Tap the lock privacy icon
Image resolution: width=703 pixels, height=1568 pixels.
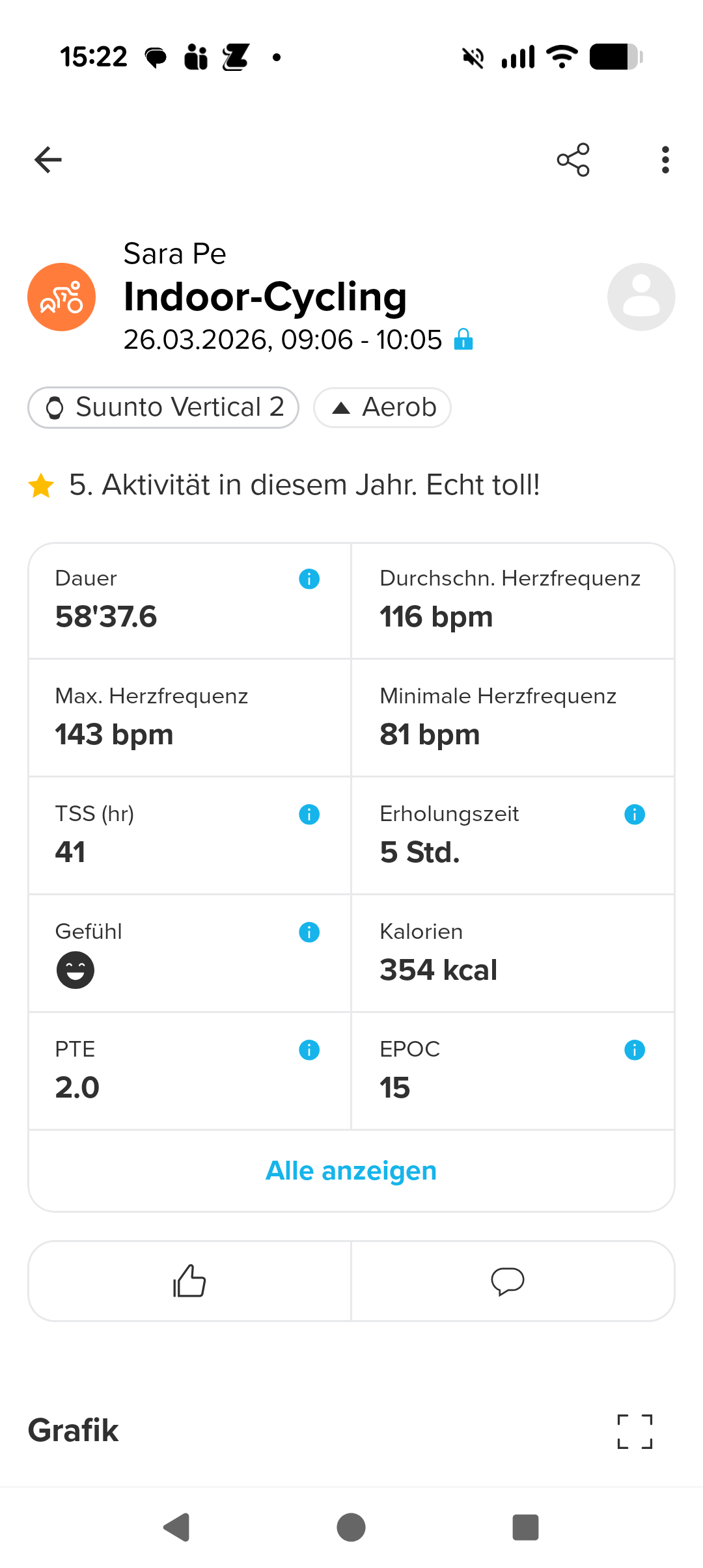(463, 340)
